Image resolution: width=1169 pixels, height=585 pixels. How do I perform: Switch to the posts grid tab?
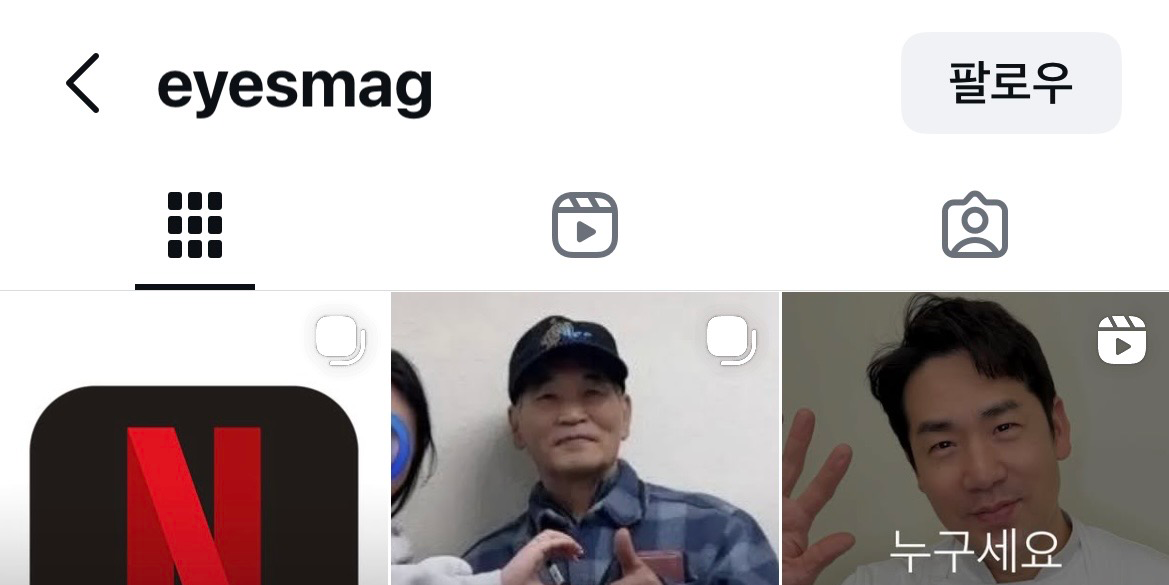point(195,225)
